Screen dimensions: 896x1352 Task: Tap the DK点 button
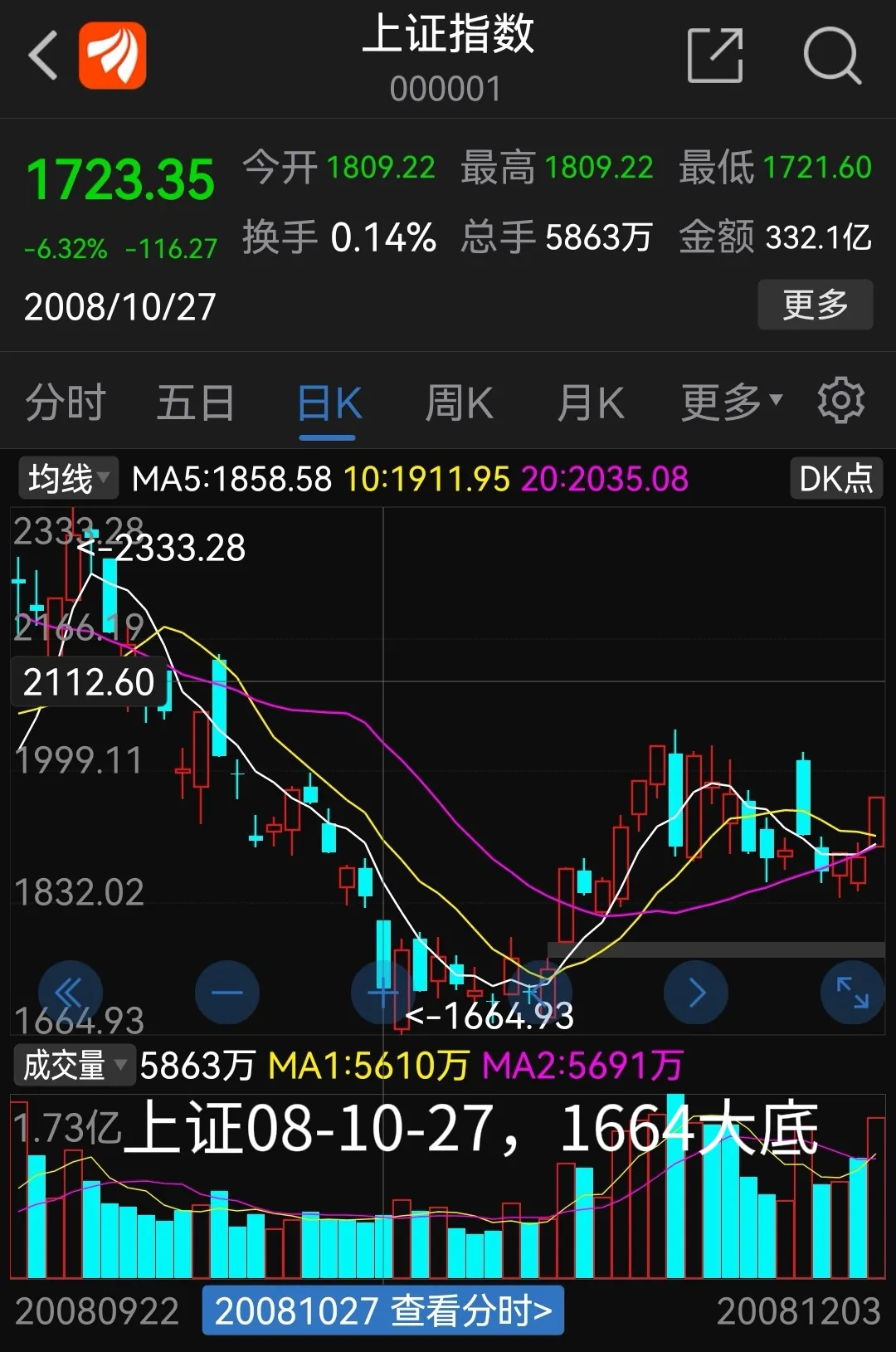click(x=835, y=479)
